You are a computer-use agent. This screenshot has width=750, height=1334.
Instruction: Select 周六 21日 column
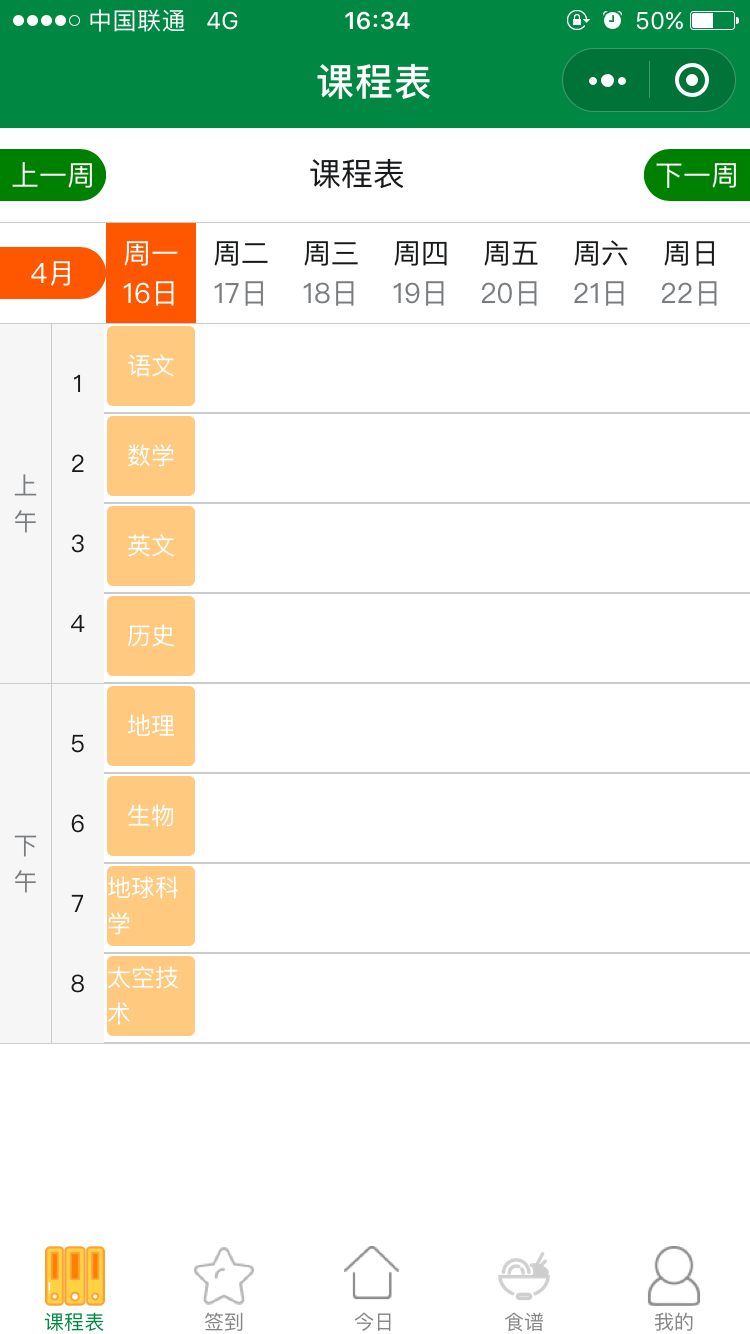pyautogui.click(x=601, y=273)
